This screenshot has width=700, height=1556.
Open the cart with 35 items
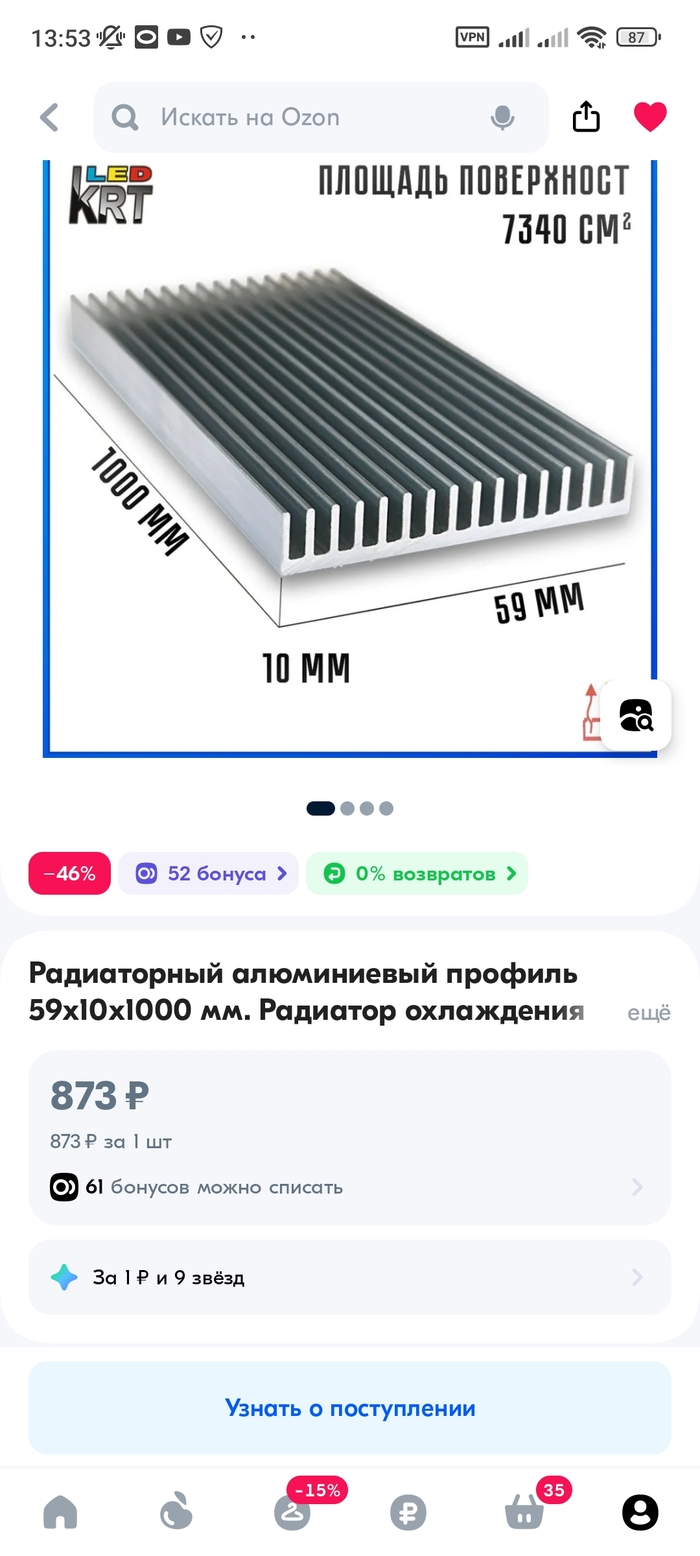pyautogui.click(x=524, y=1512)
